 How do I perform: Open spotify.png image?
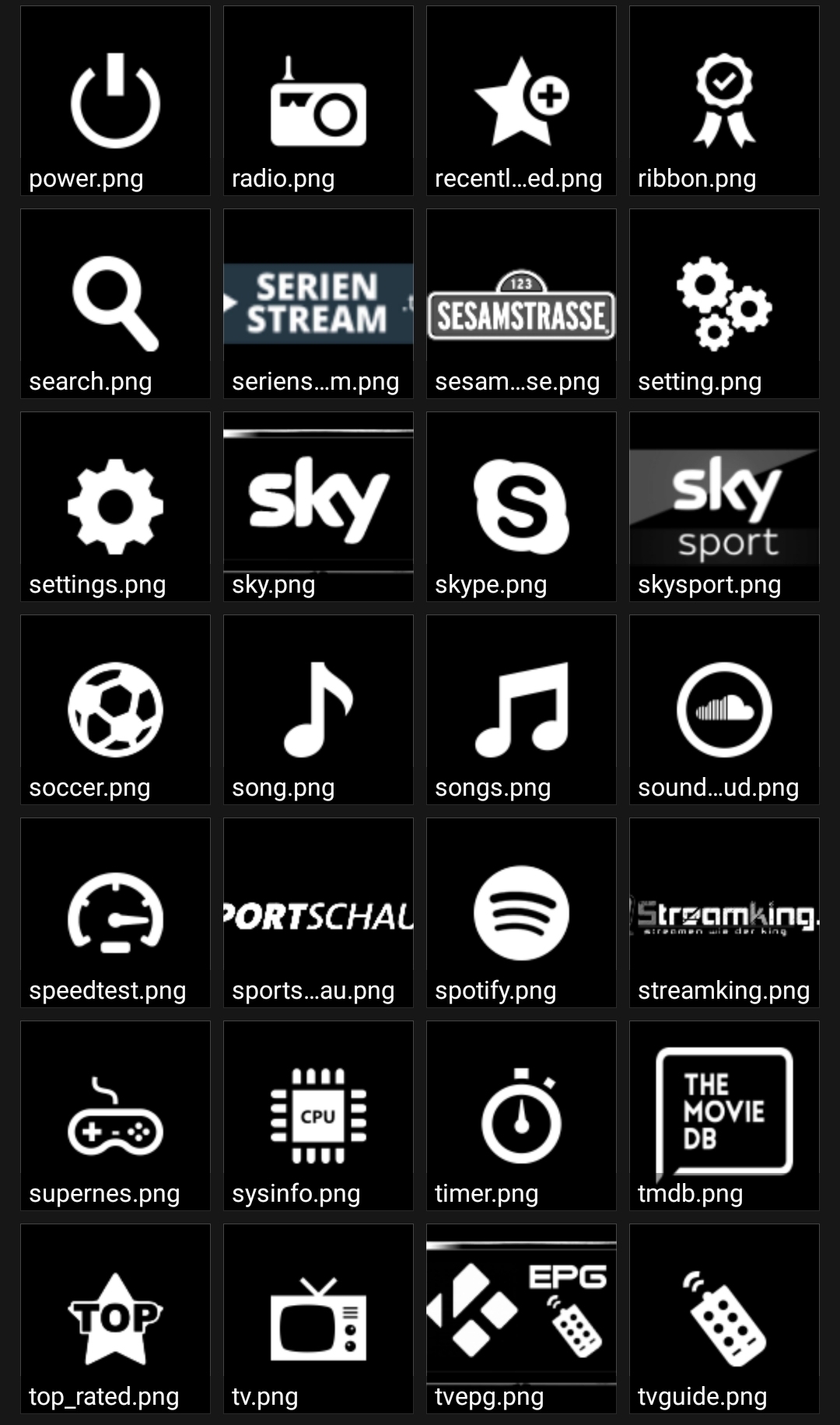pos(521,912)
